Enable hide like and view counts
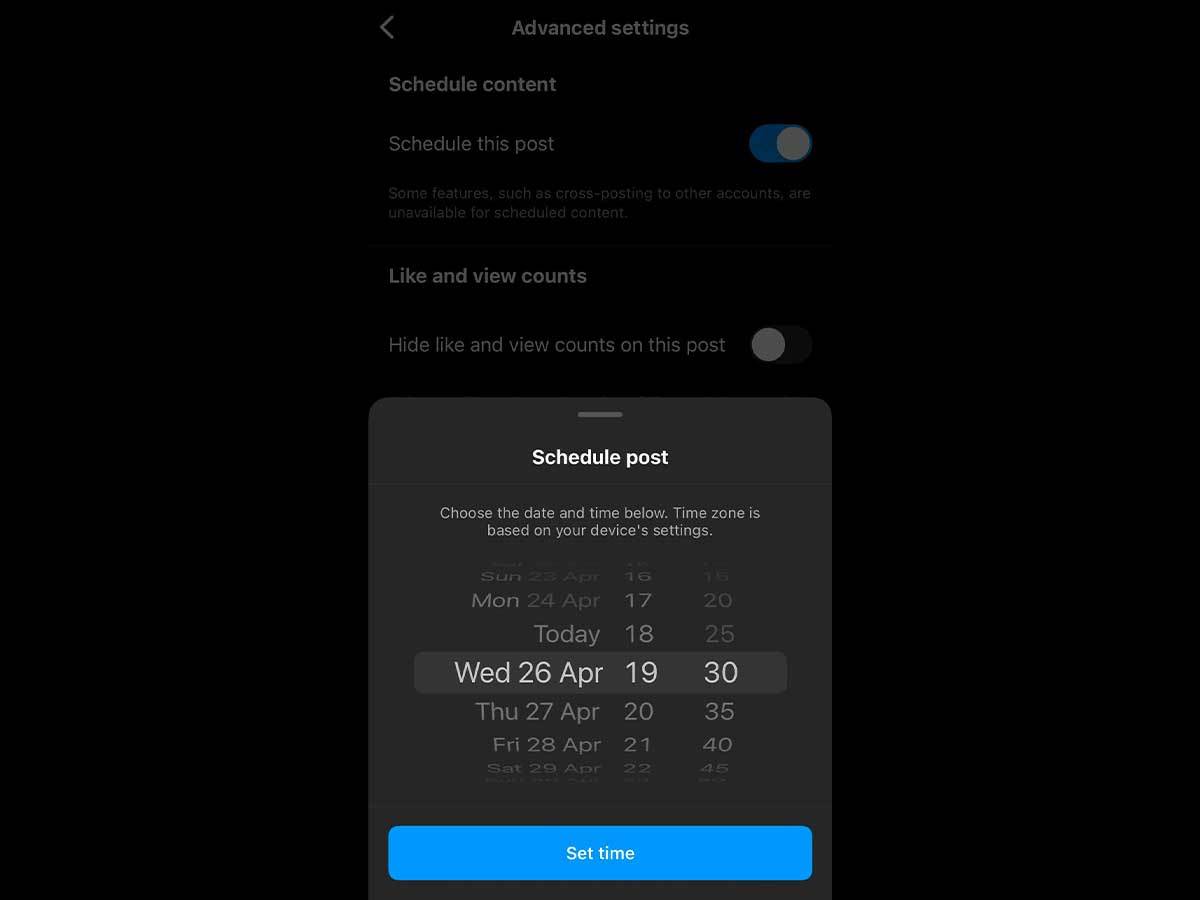Viewport: 1200px width, 900px height. pyautogui.click(x=780, y=345)
